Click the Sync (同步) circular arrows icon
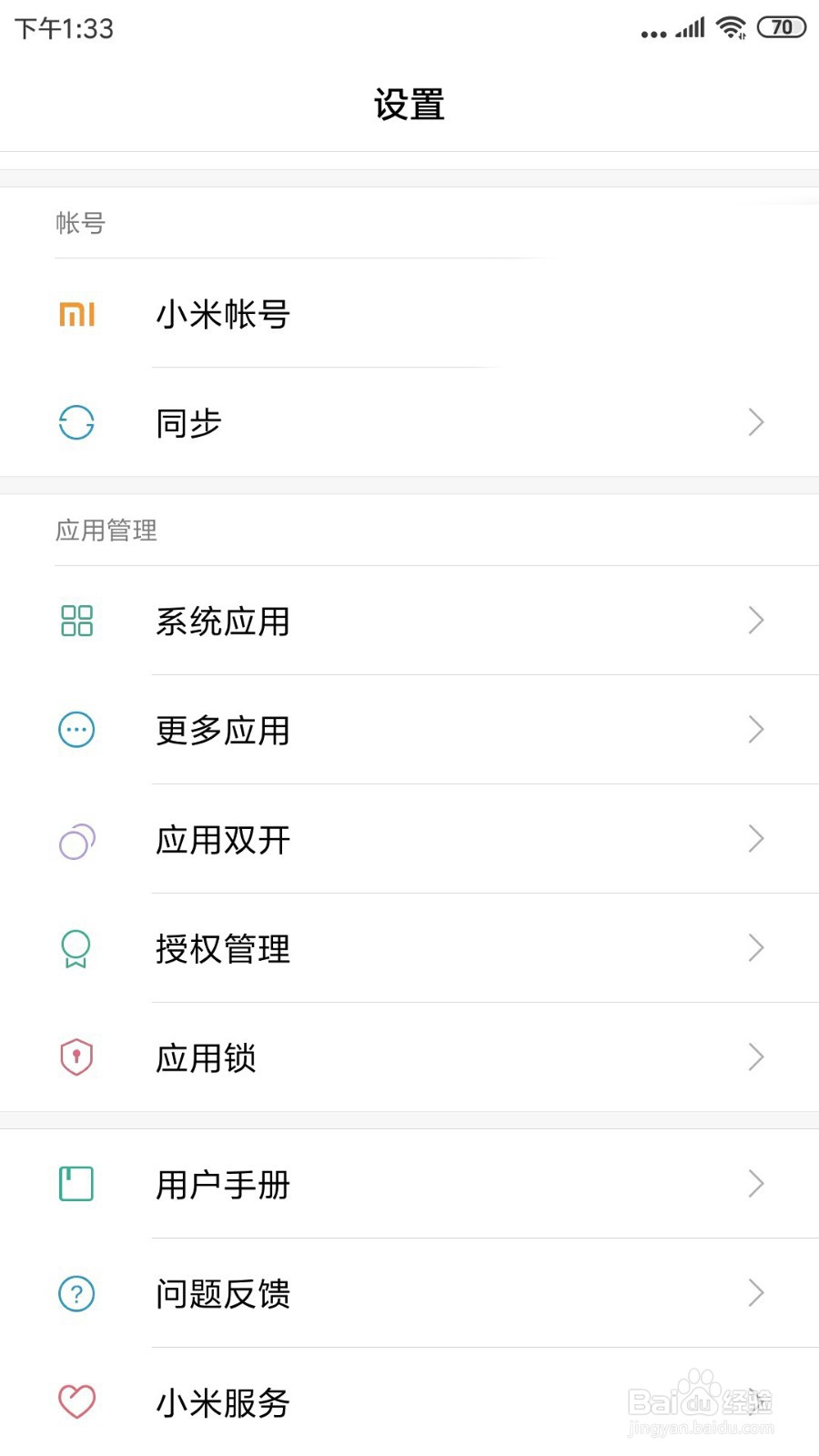This screenshot has width=819, height=1456. 76,422
